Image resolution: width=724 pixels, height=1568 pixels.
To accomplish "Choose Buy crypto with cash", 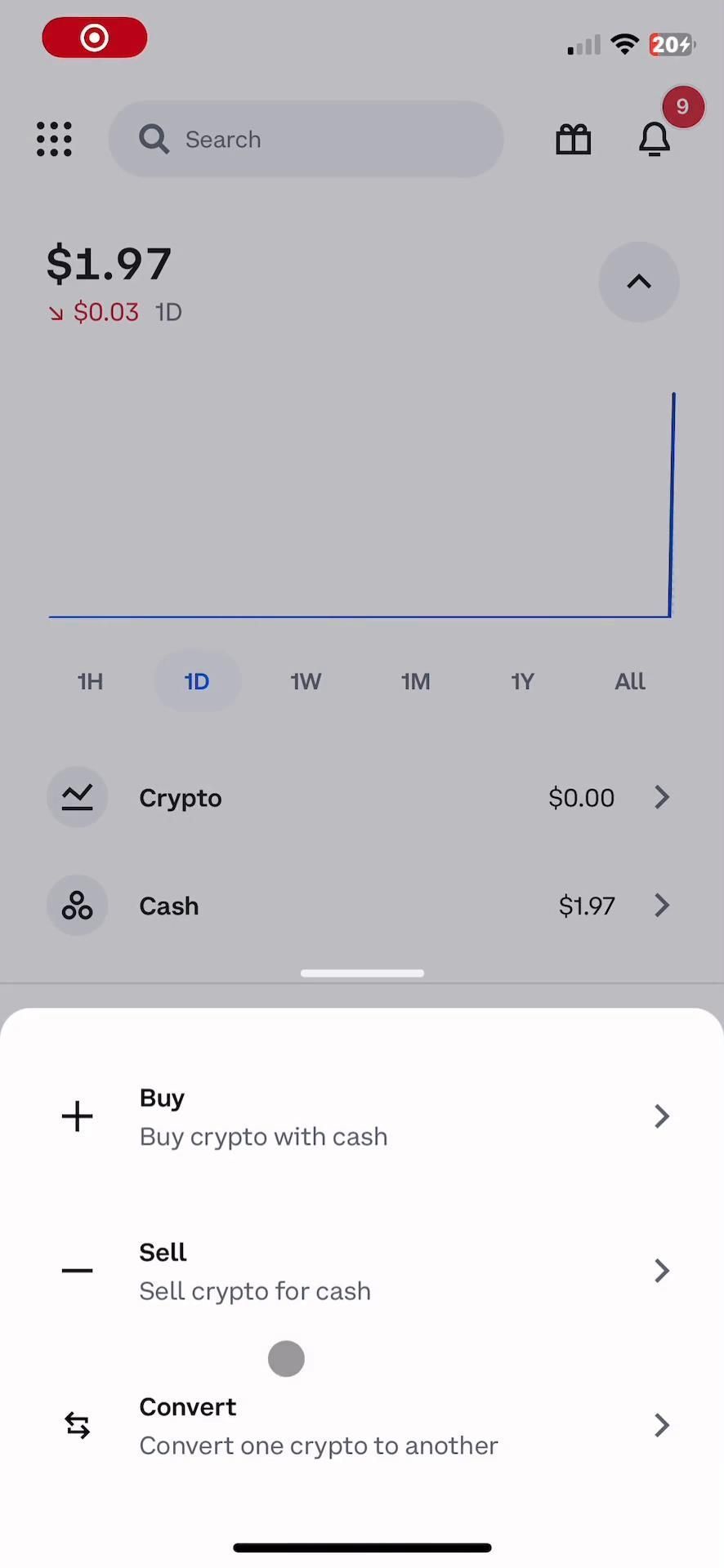I will click(x=362, y=1116).
